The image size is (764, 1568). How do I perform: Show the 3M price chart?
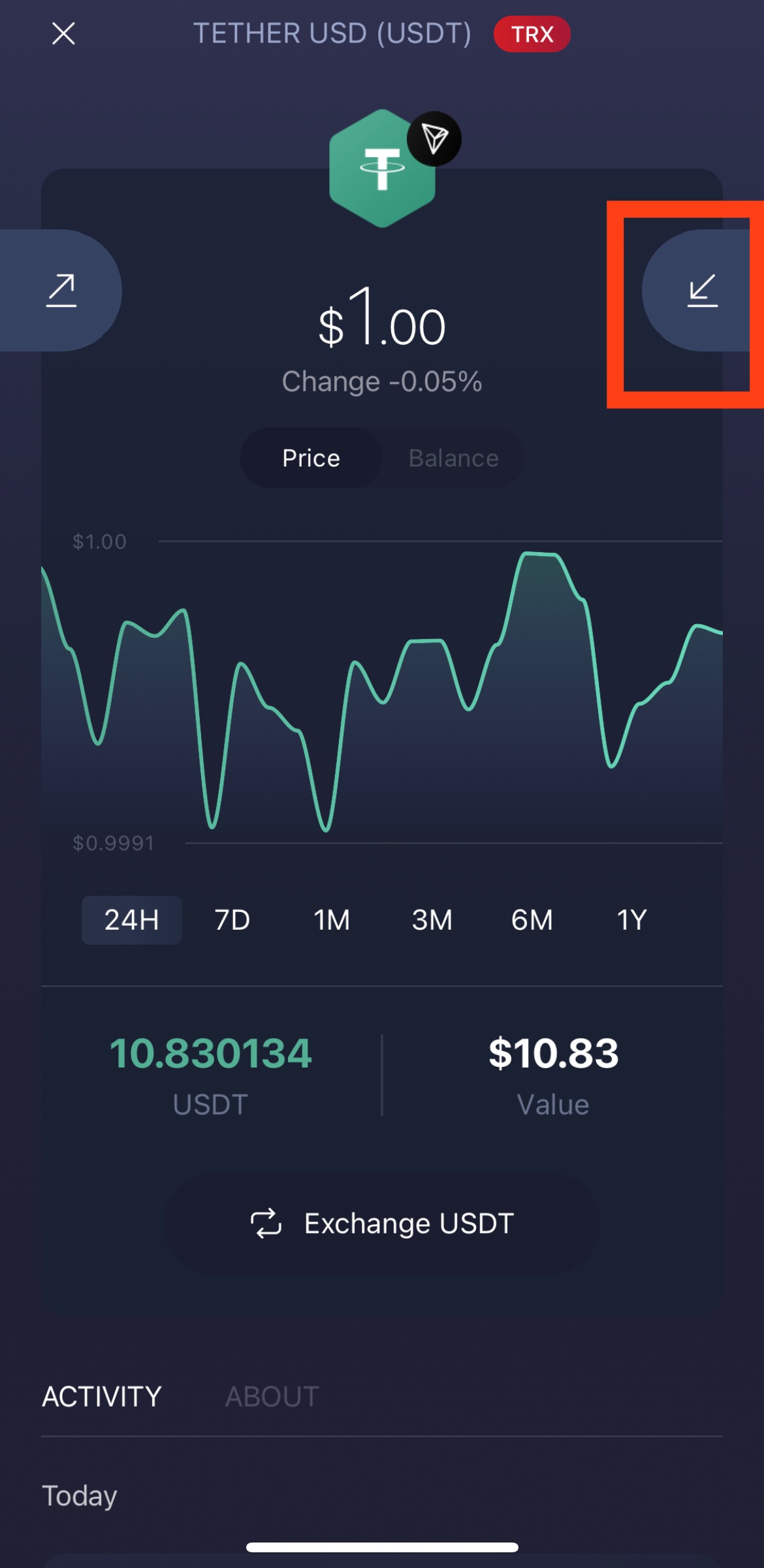tap(432, 920)
